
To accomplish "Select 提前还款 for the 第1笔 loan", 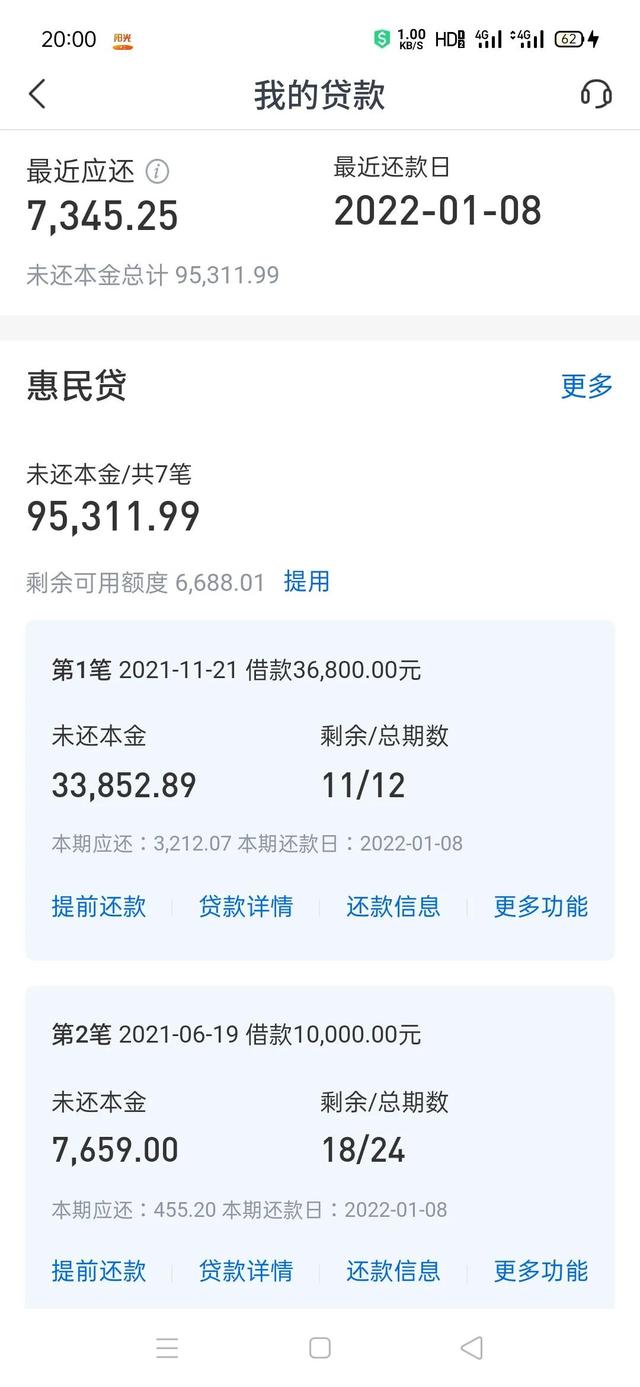I will coord(99,906).
